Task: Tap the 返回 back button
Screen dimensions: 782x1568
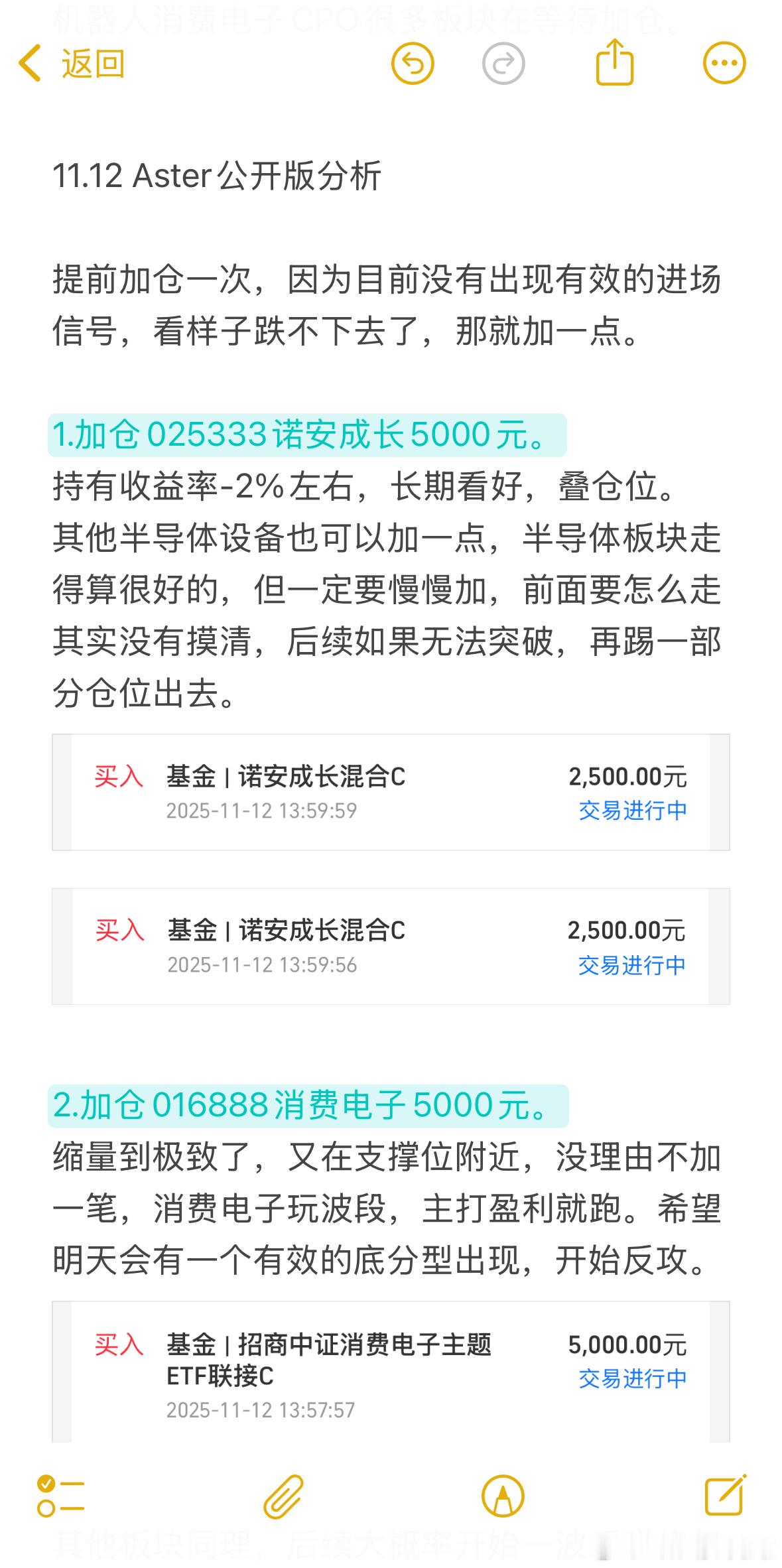Action: (x=73, y=64)
